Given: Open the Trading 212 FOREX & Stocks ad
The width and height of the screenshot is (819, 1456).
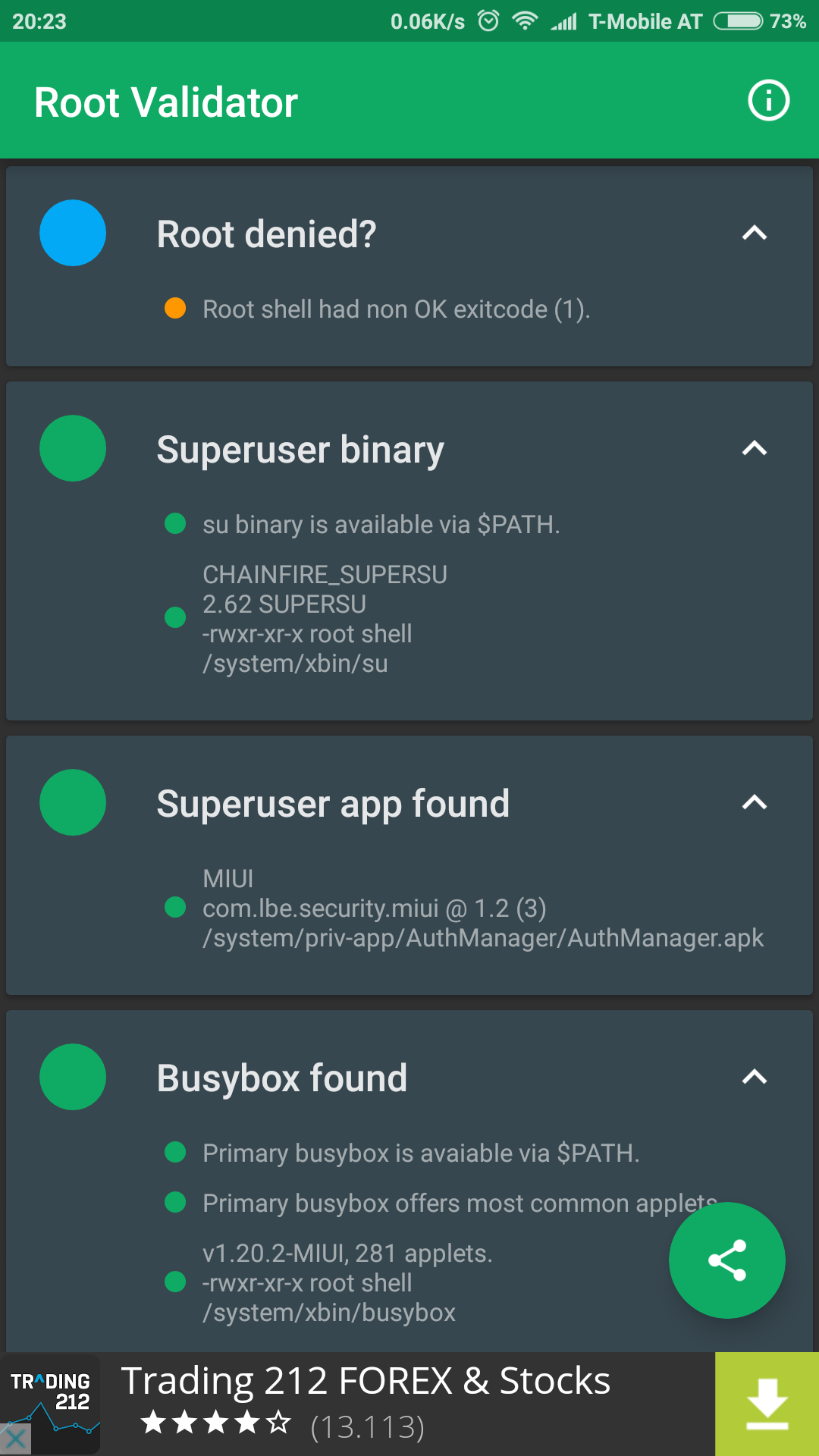Looking at the screenshot, I should (x=366, y=1382).
